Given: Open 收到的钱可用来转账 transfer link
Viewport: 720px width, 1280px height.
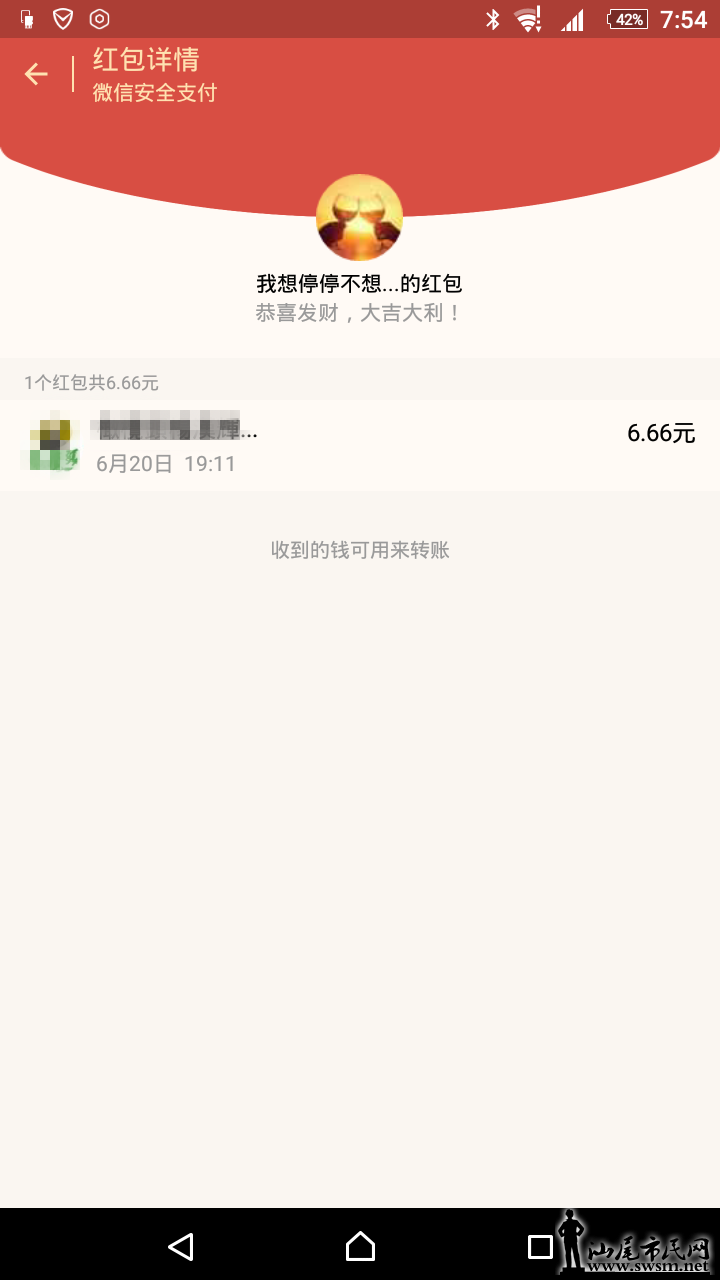Looking at the screenshot, I should [359, 550].
